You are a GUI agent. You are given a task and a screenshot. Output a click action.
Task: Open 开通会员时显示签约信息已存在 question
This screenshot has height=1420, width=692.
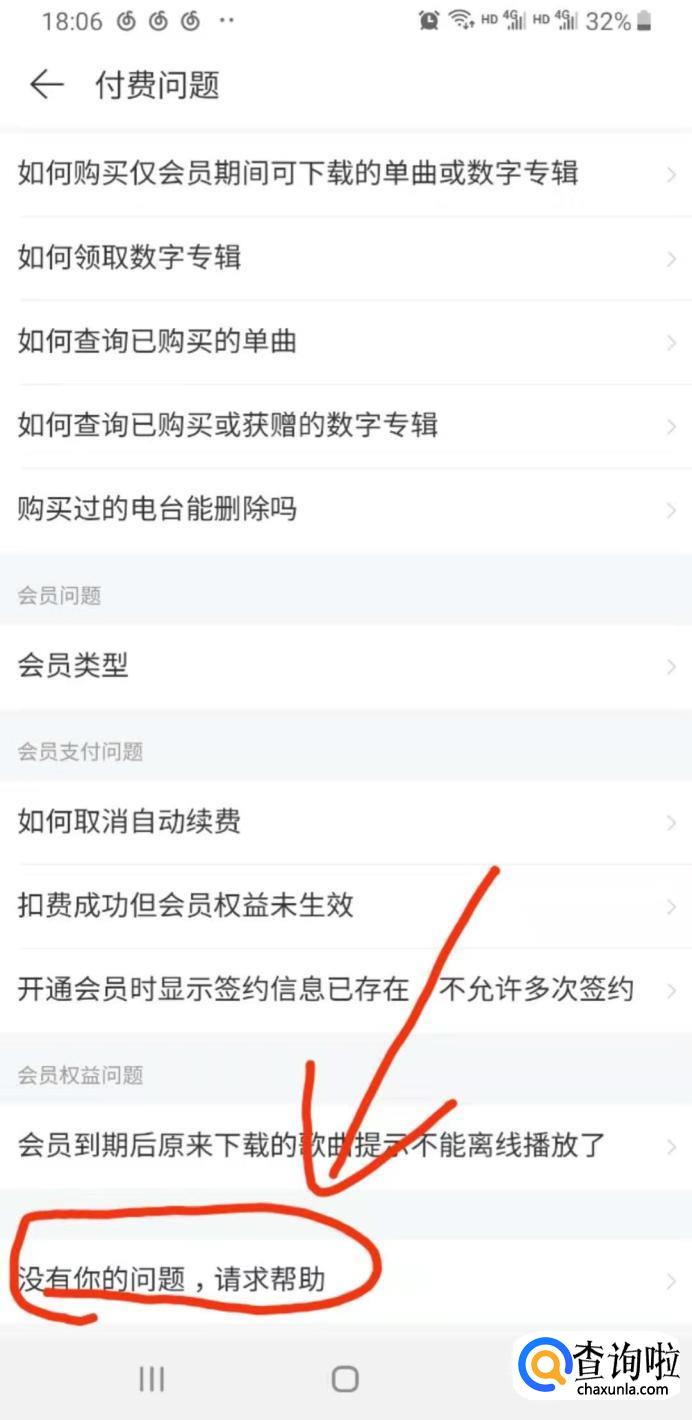click(346, 990)
